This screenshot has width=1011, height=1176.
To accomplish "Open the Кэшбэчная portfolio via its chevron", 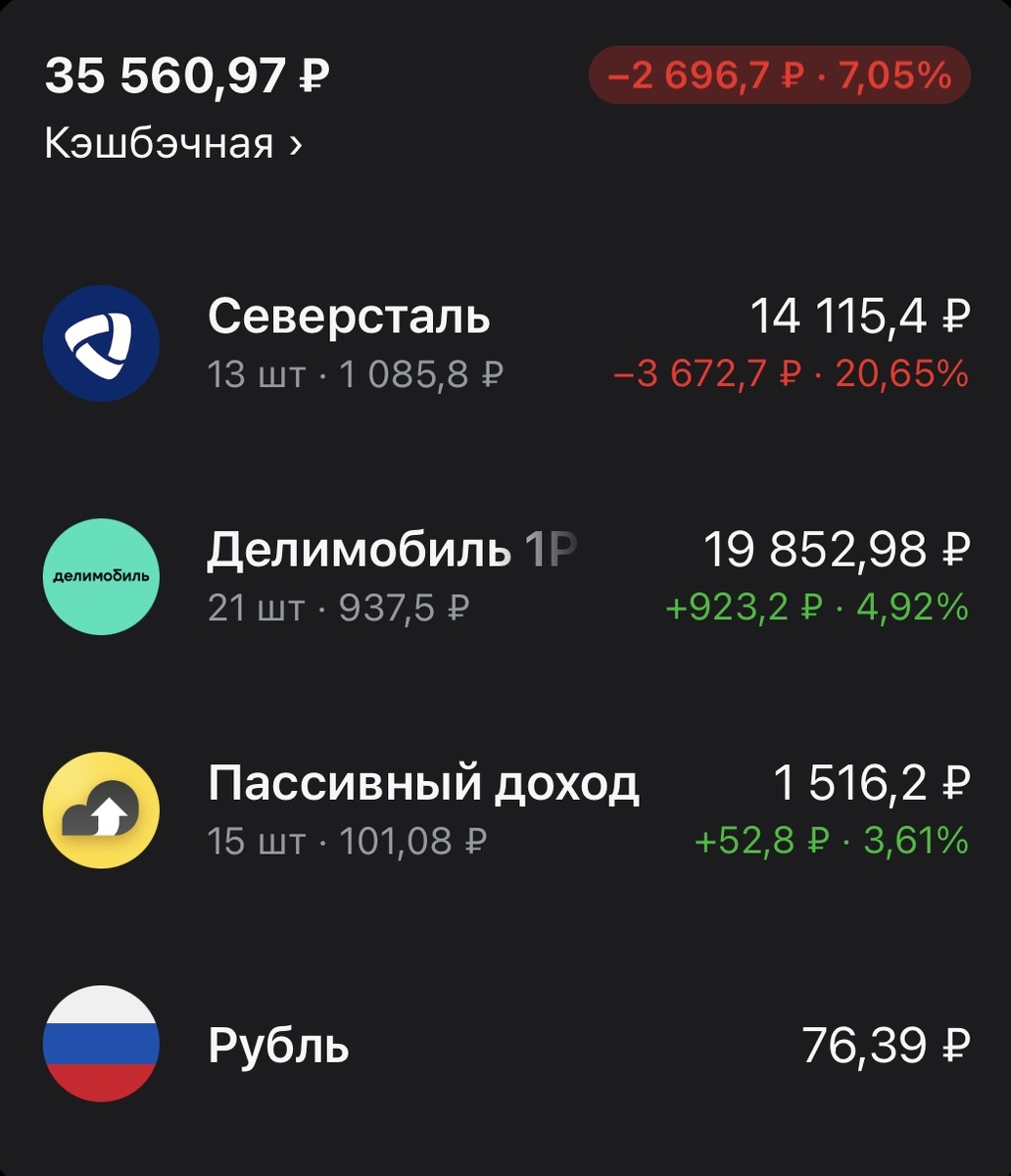I will 295,144.
